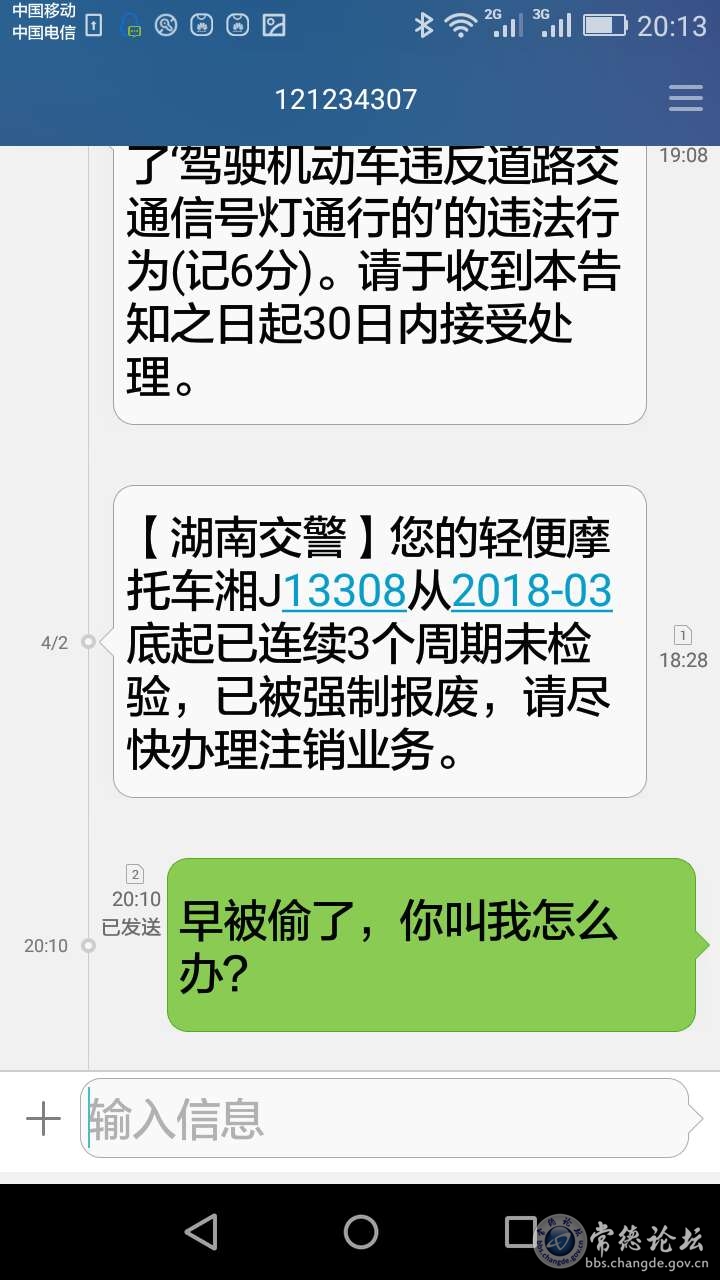Open the linked date 2018-03
This screenshot has height=1280, width=720.
(532, 592)
